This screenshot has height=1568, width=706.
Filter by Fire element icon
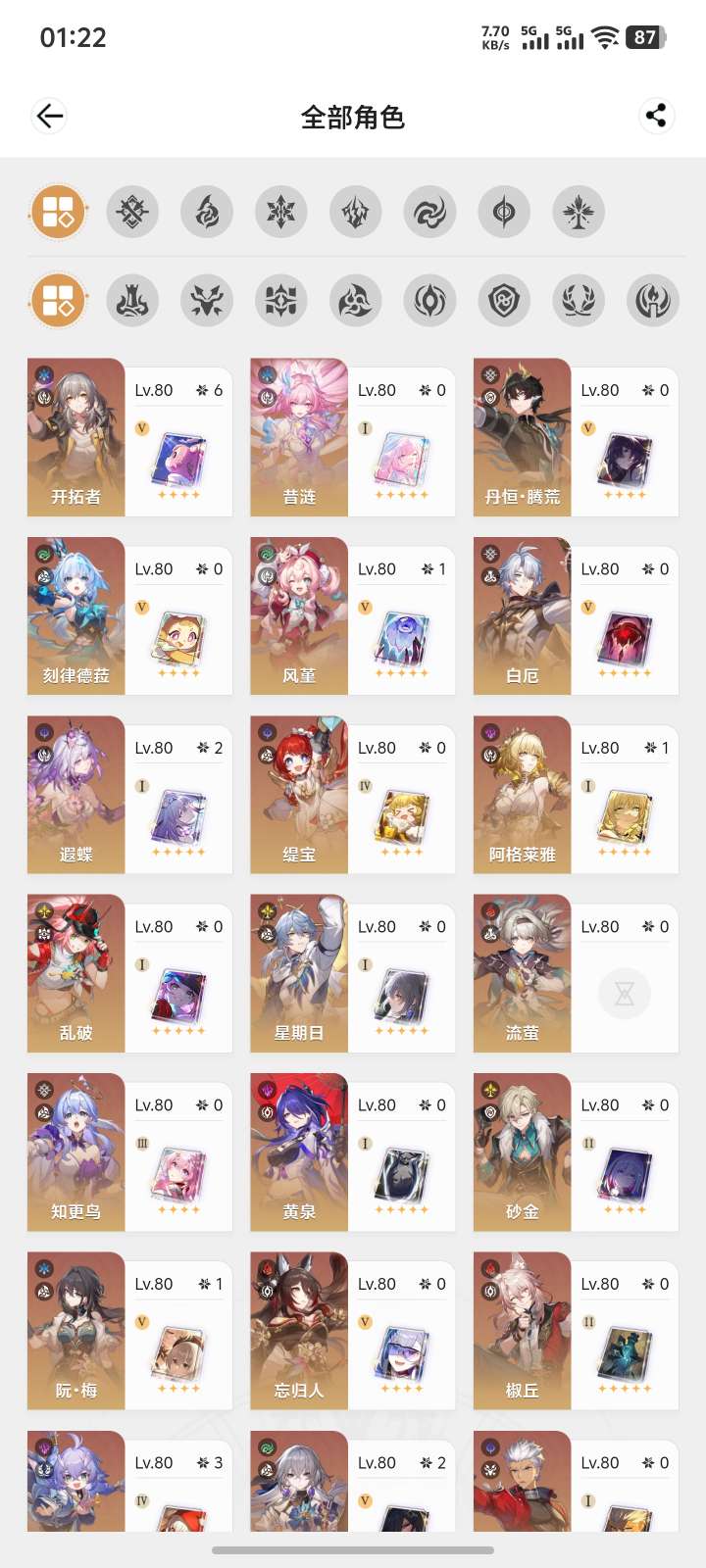click(207, 212)
